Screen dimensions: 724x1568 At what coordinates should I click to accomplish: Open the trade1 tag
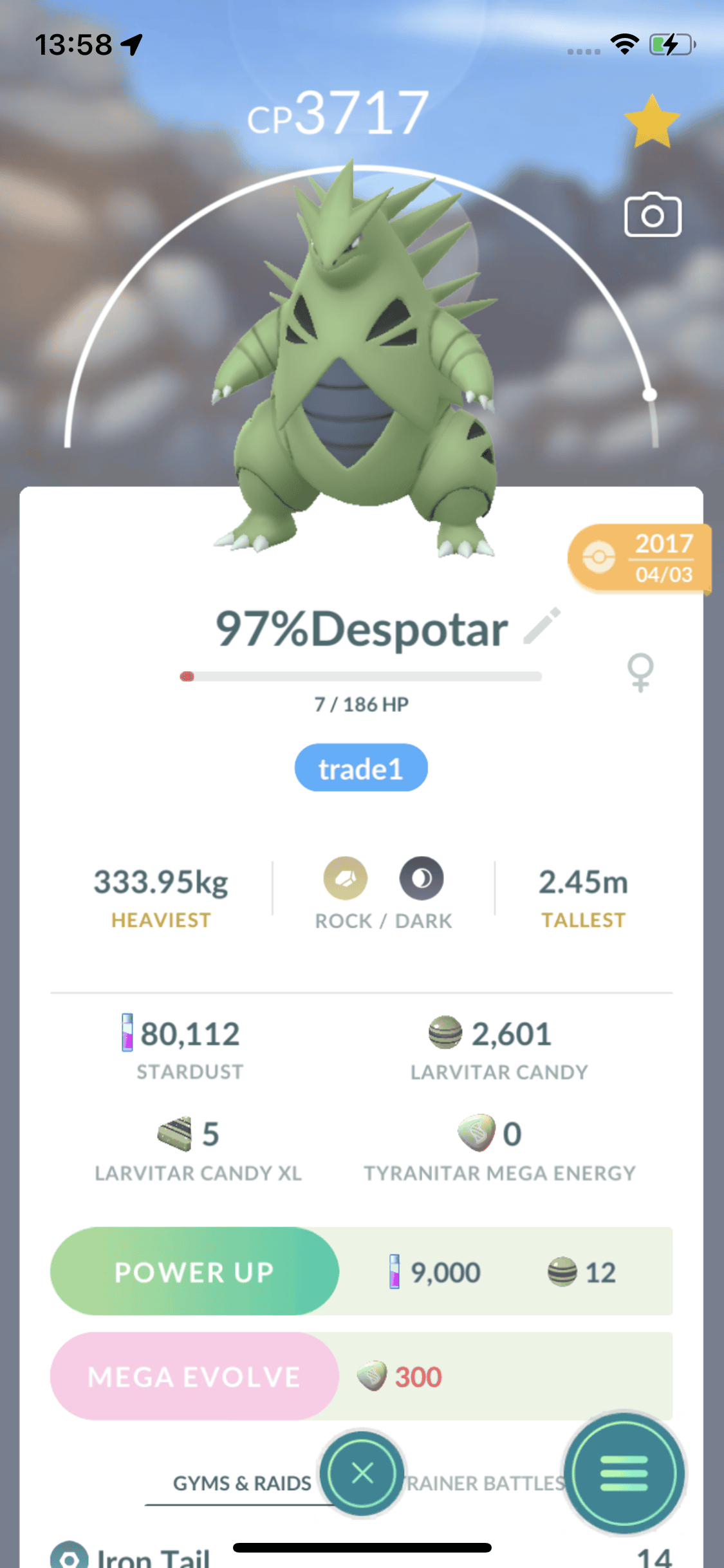click(361, 769)
